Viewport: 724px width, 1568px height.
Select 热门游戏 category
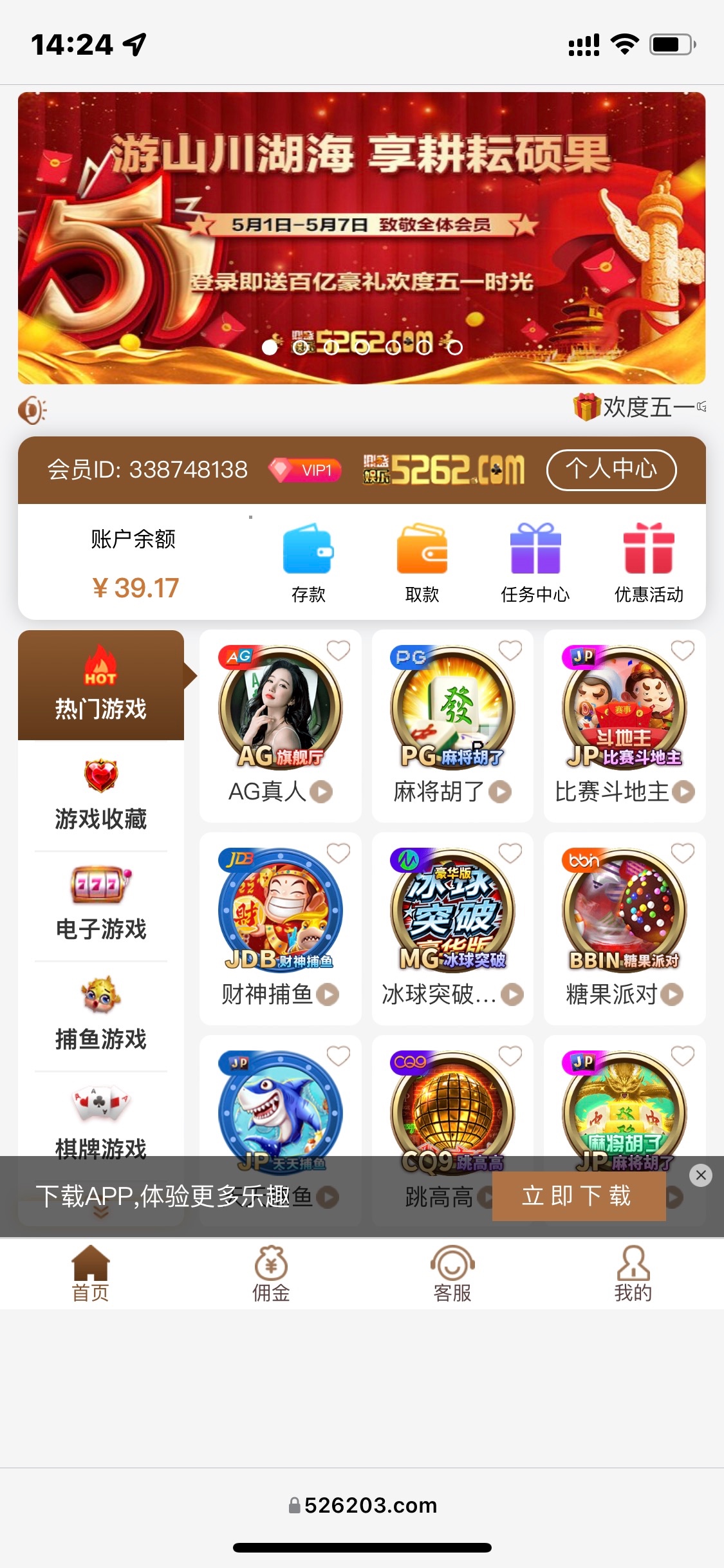[101, 685]
